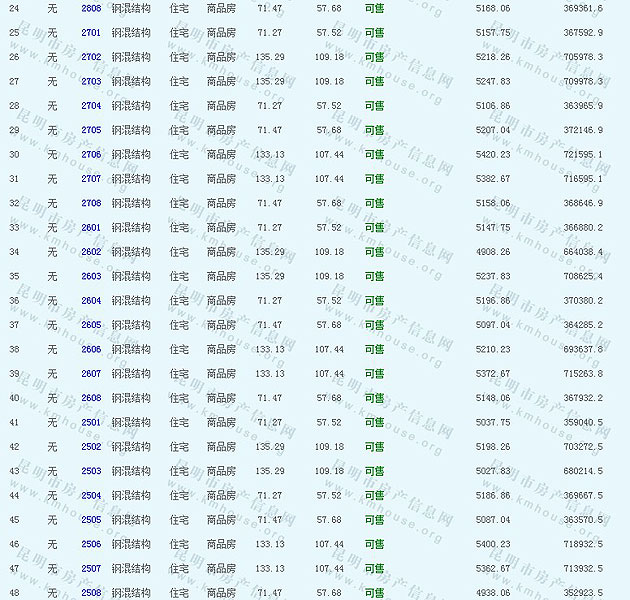
Task: Open room 2507 details
Action: 91,569
